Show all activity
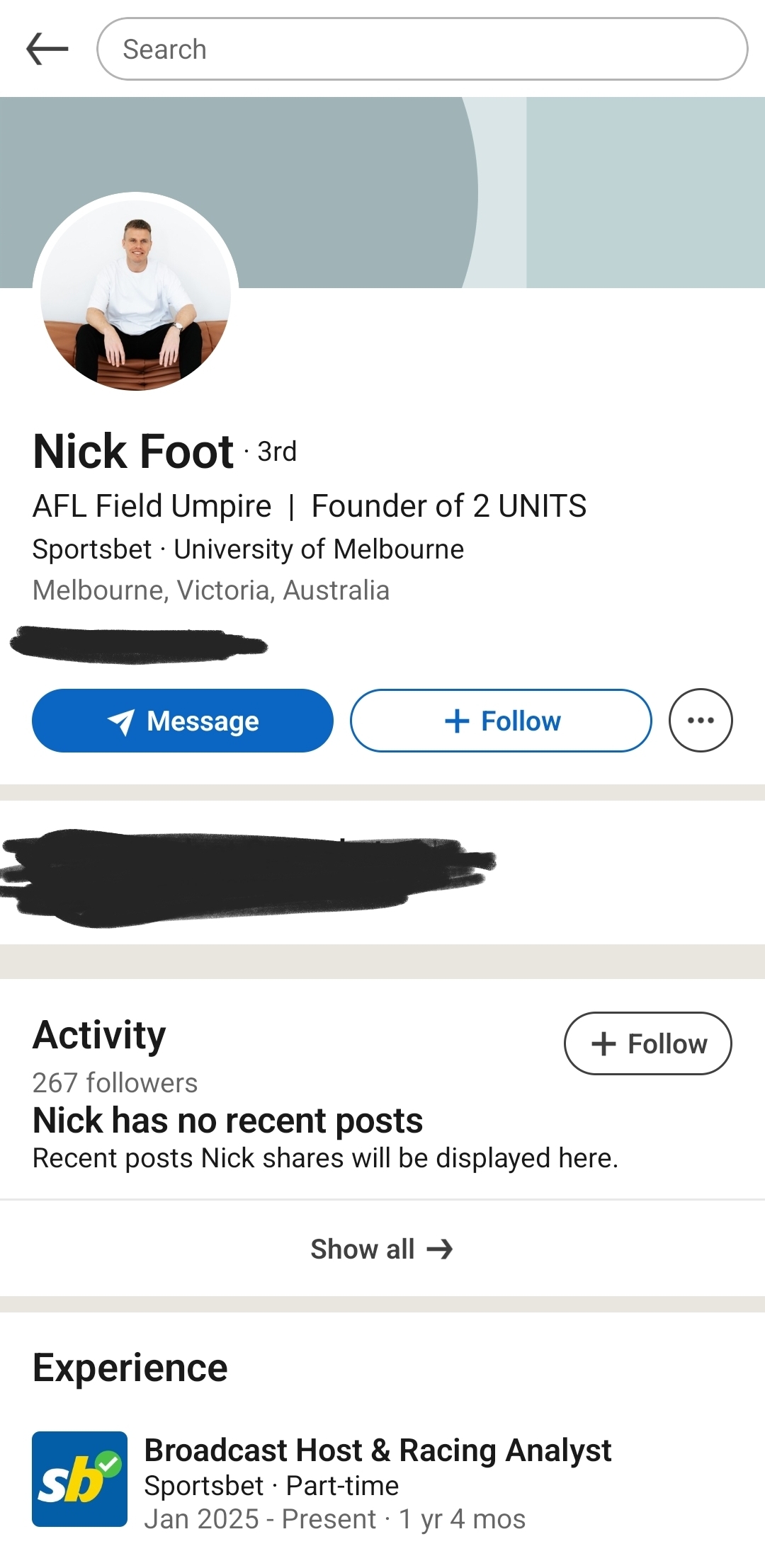The image size is (765, 1568). 382,1249
